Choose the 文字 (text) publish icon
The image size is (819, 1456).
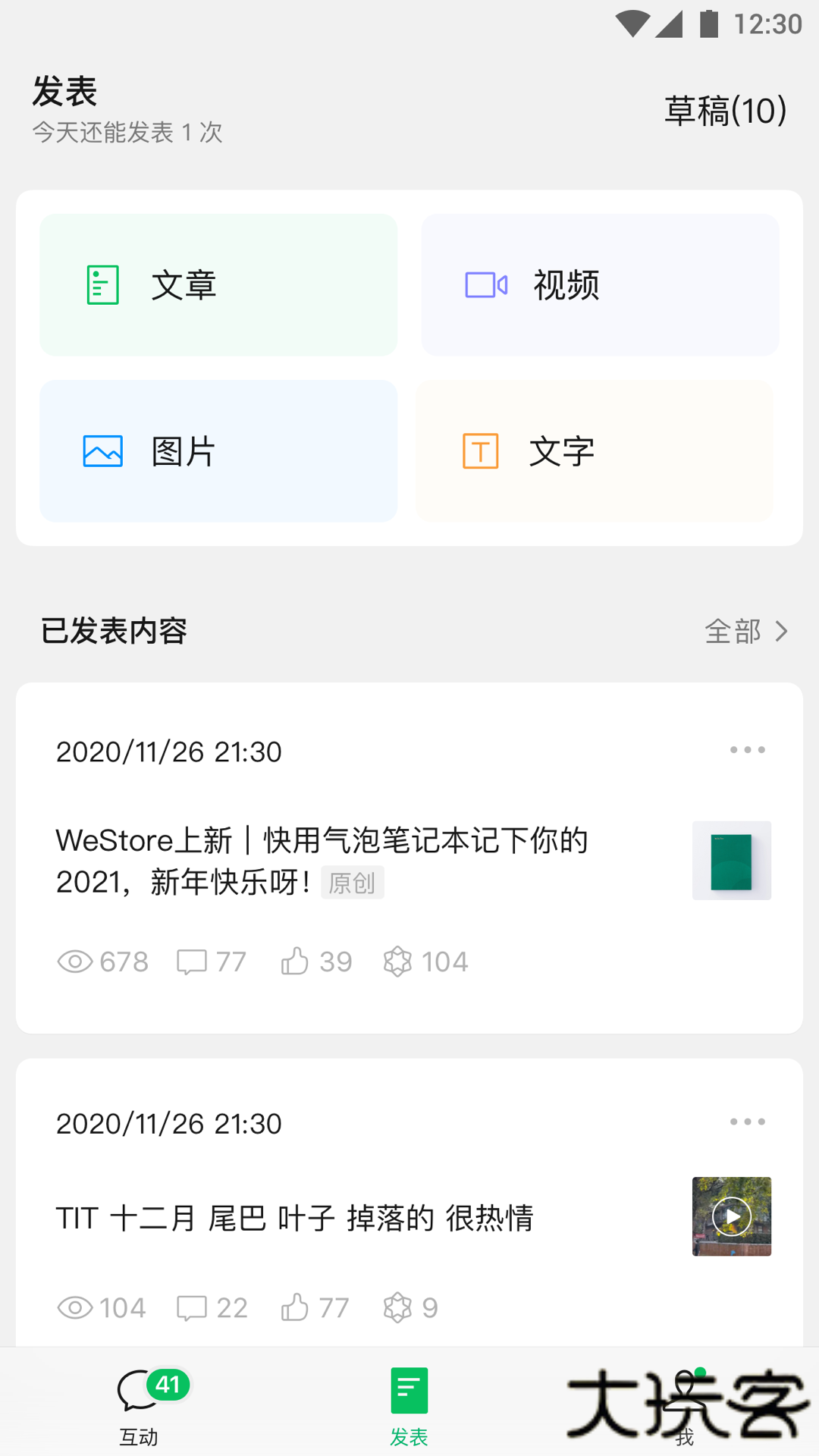(481, 452)
